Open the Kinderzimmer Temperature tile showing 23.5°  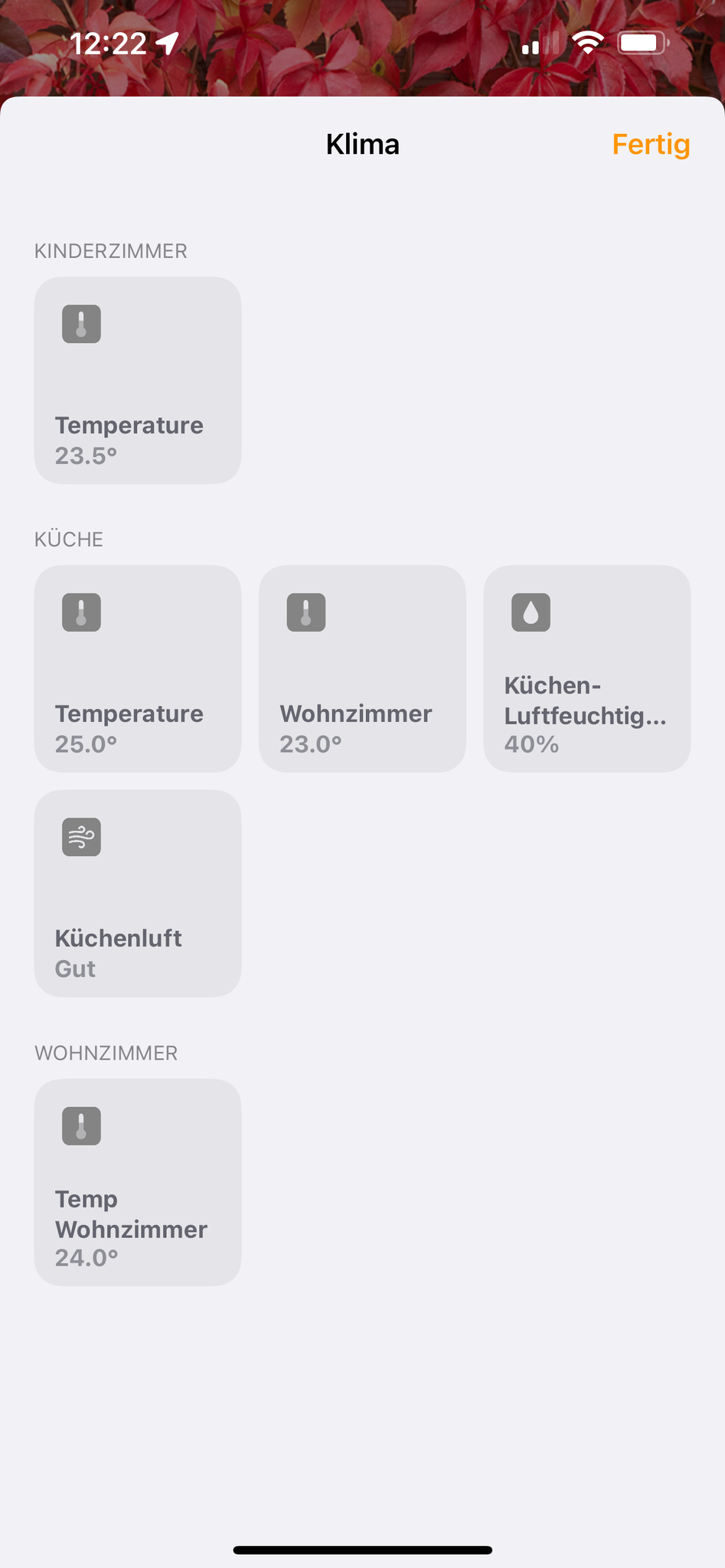point(138,381)
